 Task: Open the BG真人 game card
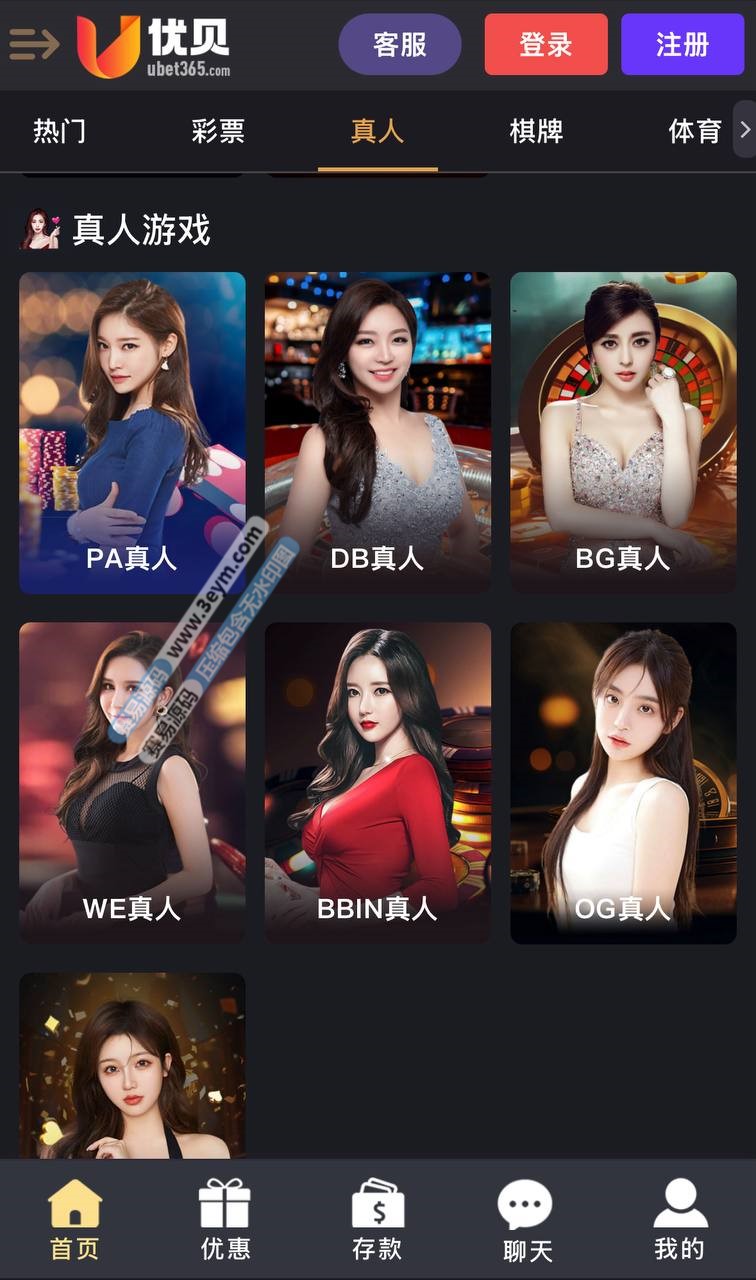coord(623,432)
